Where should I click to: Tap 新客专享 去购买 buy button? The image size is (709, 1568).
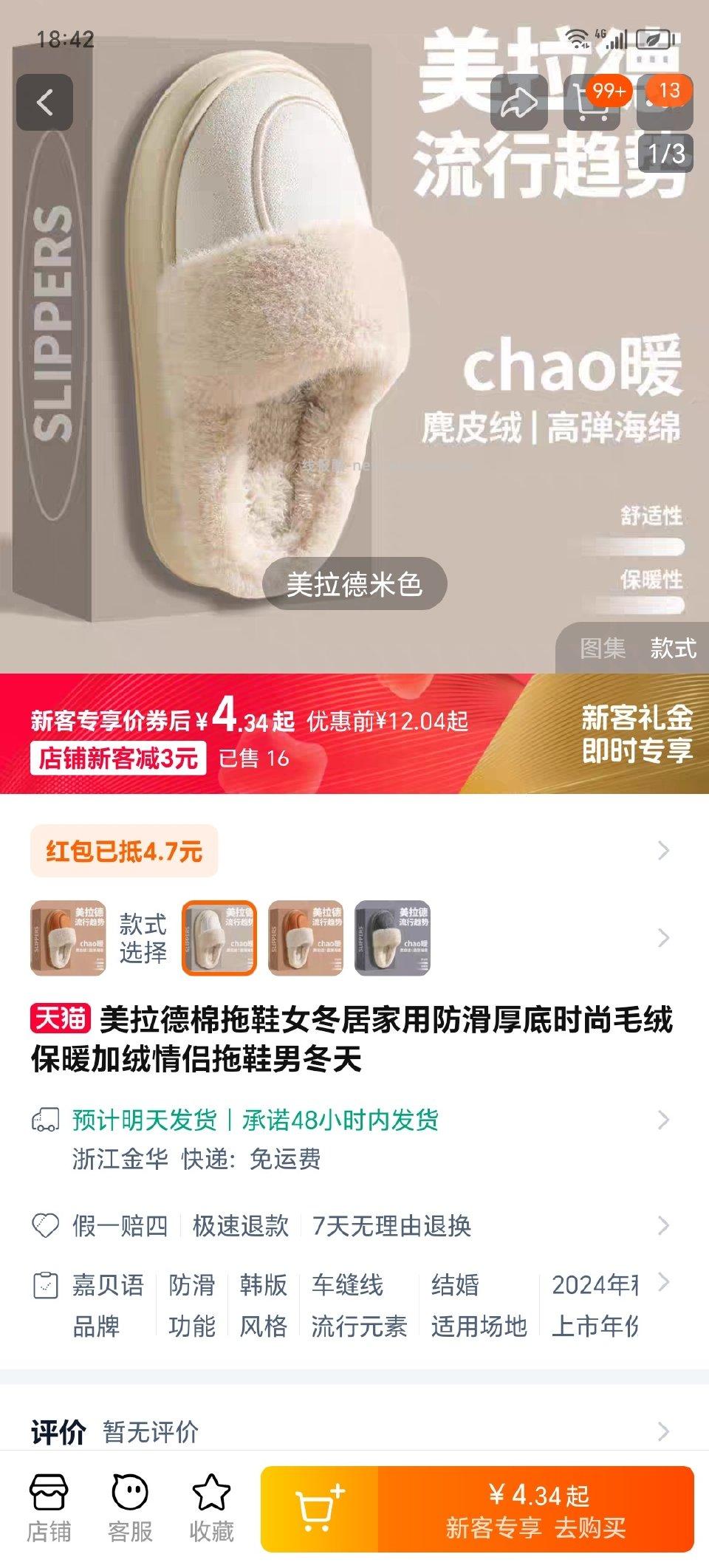point(536,1510)
